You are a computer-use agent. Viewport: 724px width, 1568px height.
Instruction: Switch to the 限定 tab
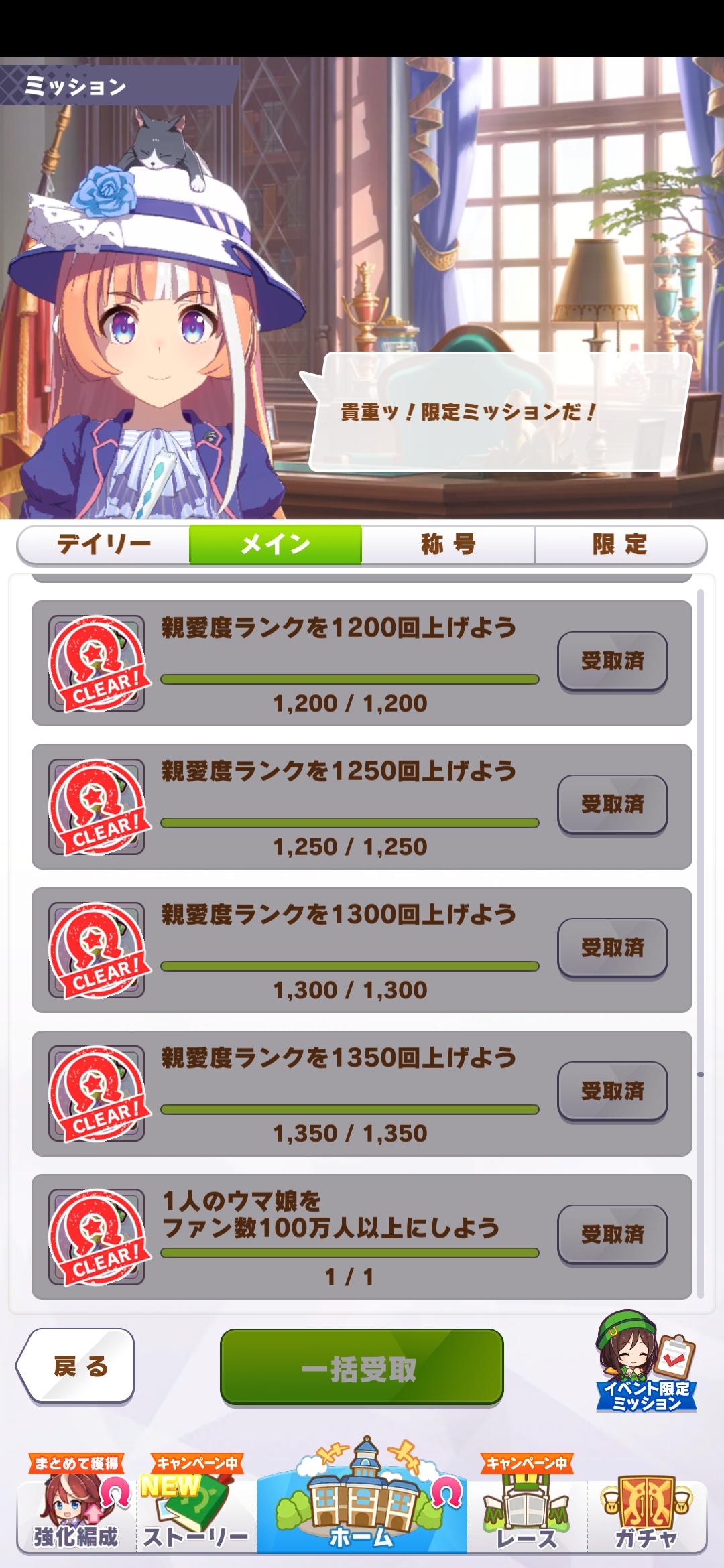(x=620, y=544)
